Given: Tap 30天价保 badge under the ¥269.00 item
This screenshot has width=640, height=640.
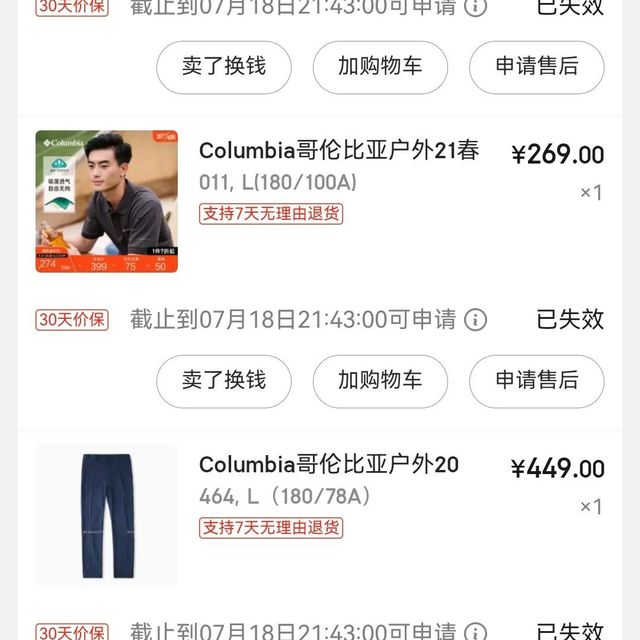Looking at the screenshot, I should pyautogui.click(x=72, y=320).
